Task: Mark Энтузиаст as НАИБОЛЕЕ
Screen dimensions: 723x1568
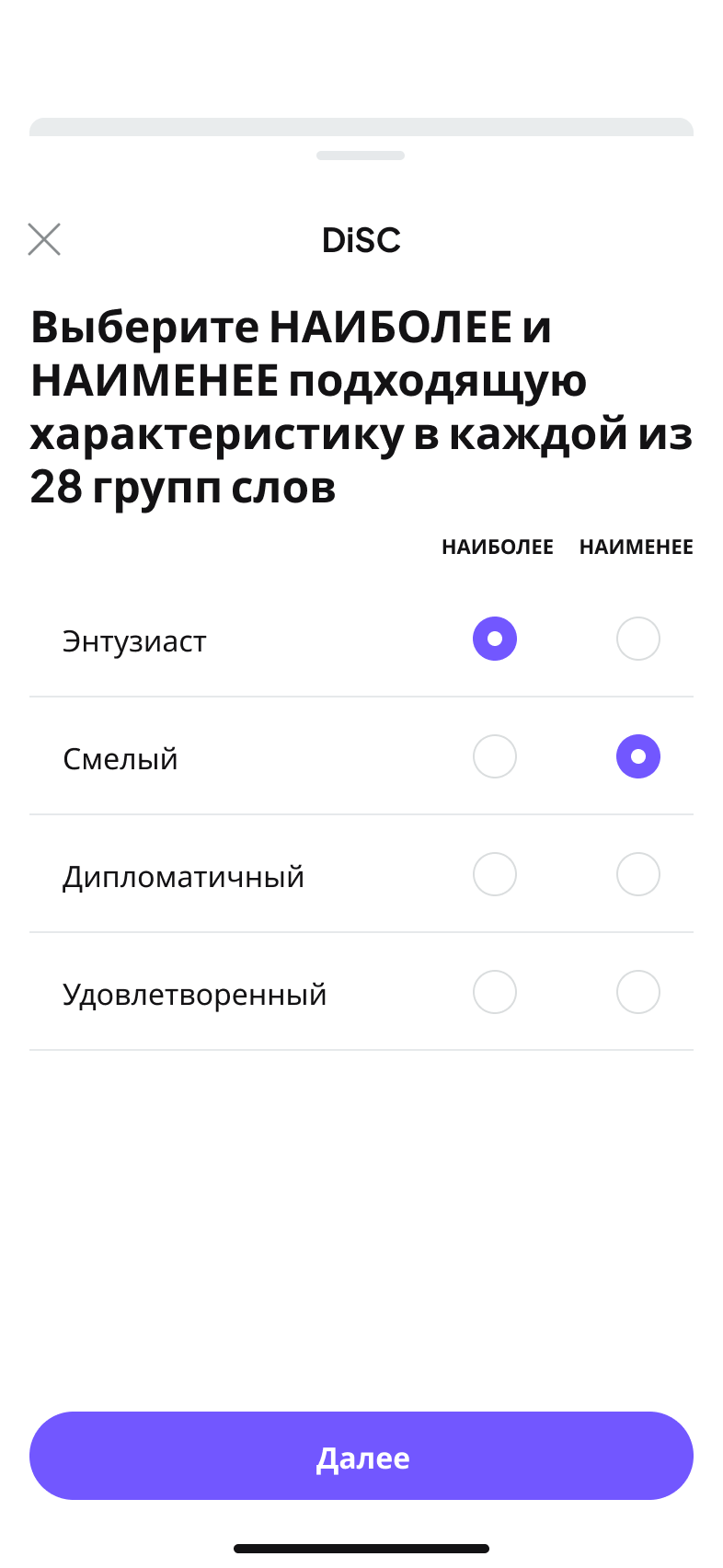Action: tap(495, 639)
